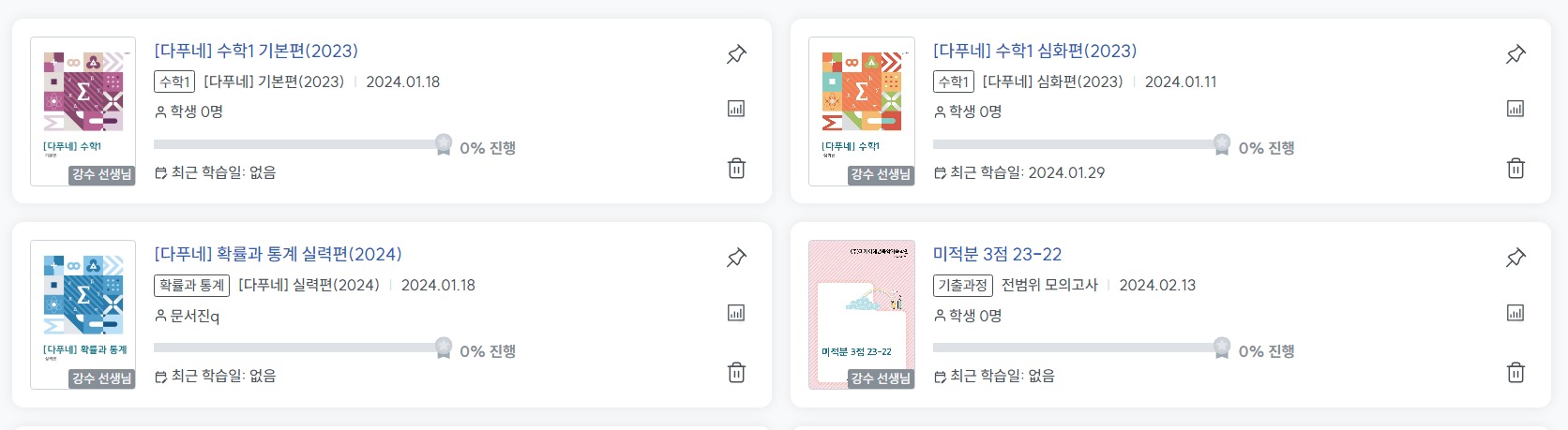View statistics for 수학1 심화편(2023)
Image resolution: width=1568 pixels, height=430 pixels.
pyautogui.click(x=1515, y=109)
